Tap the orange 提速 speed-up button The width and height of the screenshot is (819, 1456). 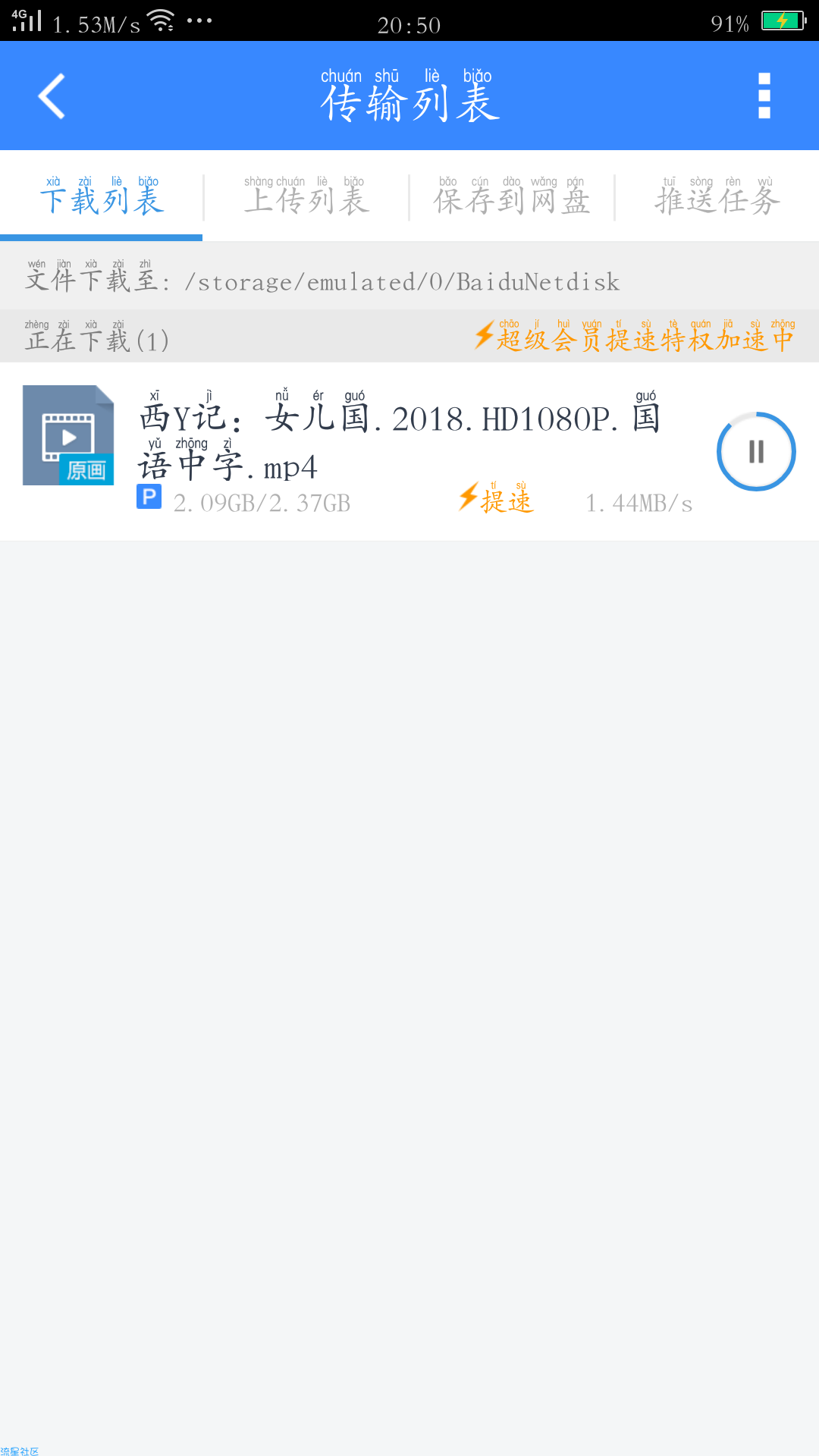coord(497,498)
